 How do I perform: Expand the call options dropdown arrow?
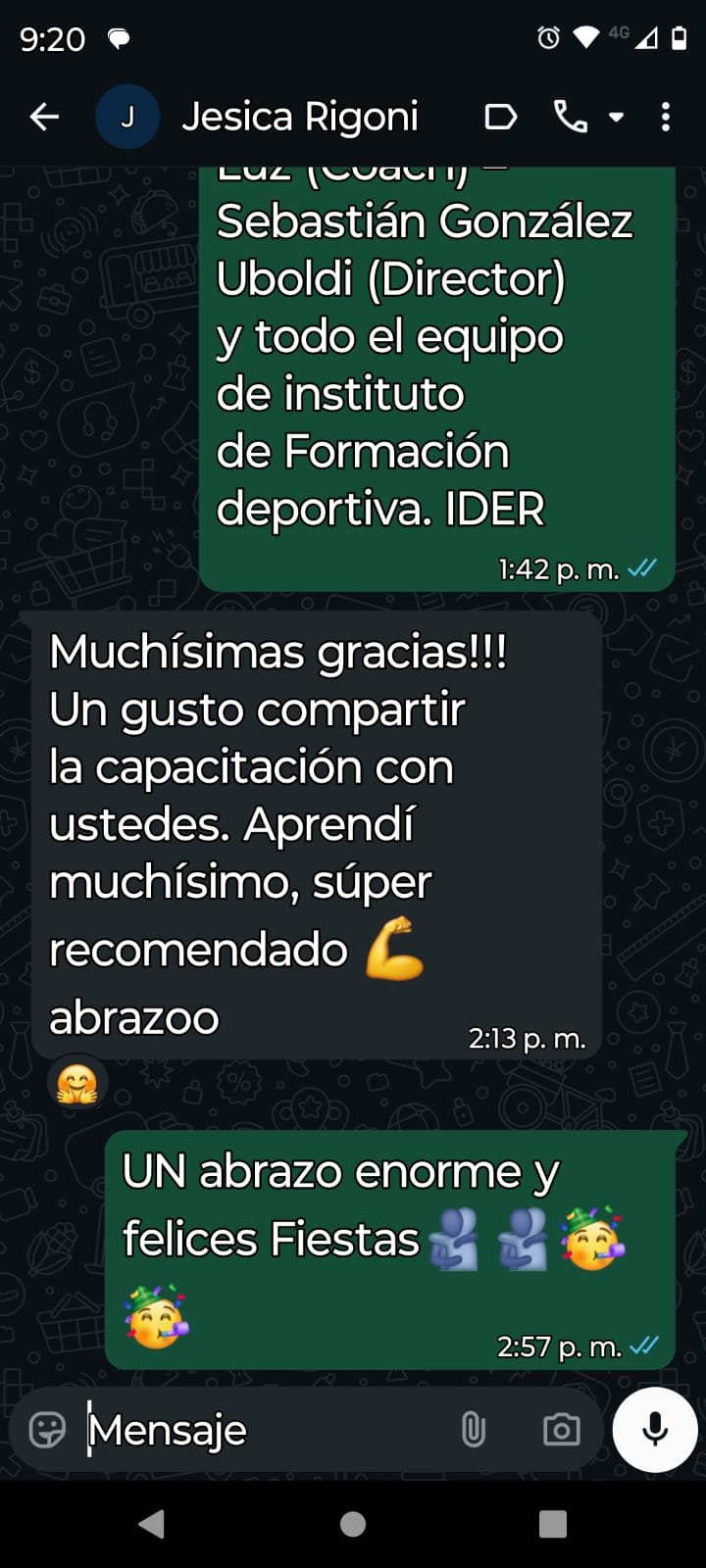click(x=616, y=118)
